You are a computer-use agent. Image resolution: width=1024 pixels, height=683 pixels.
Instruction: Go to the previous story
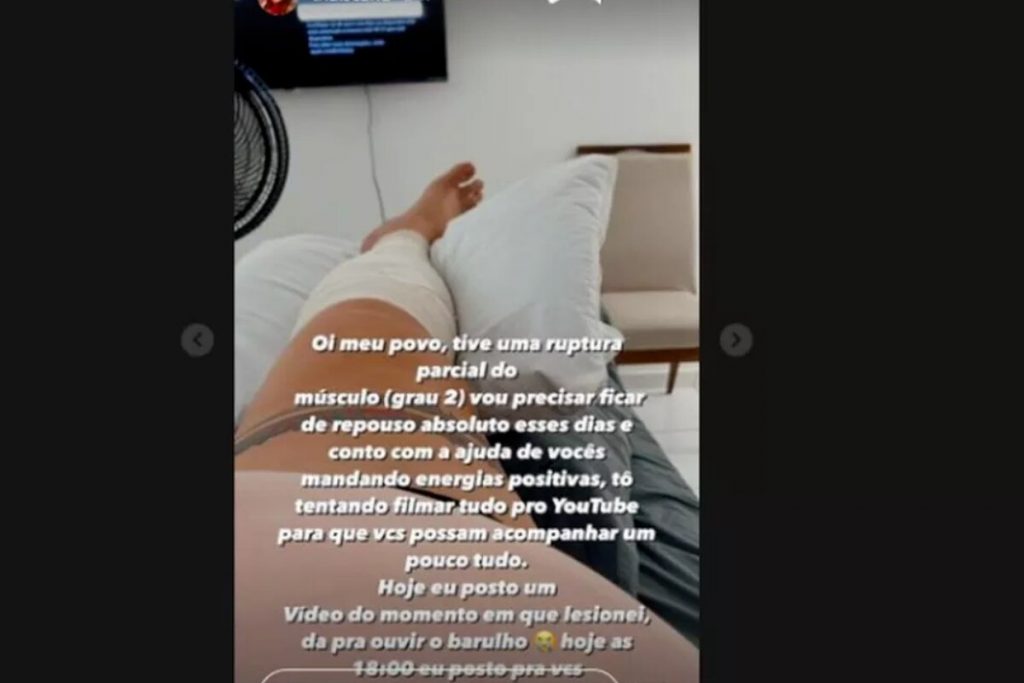197,340
